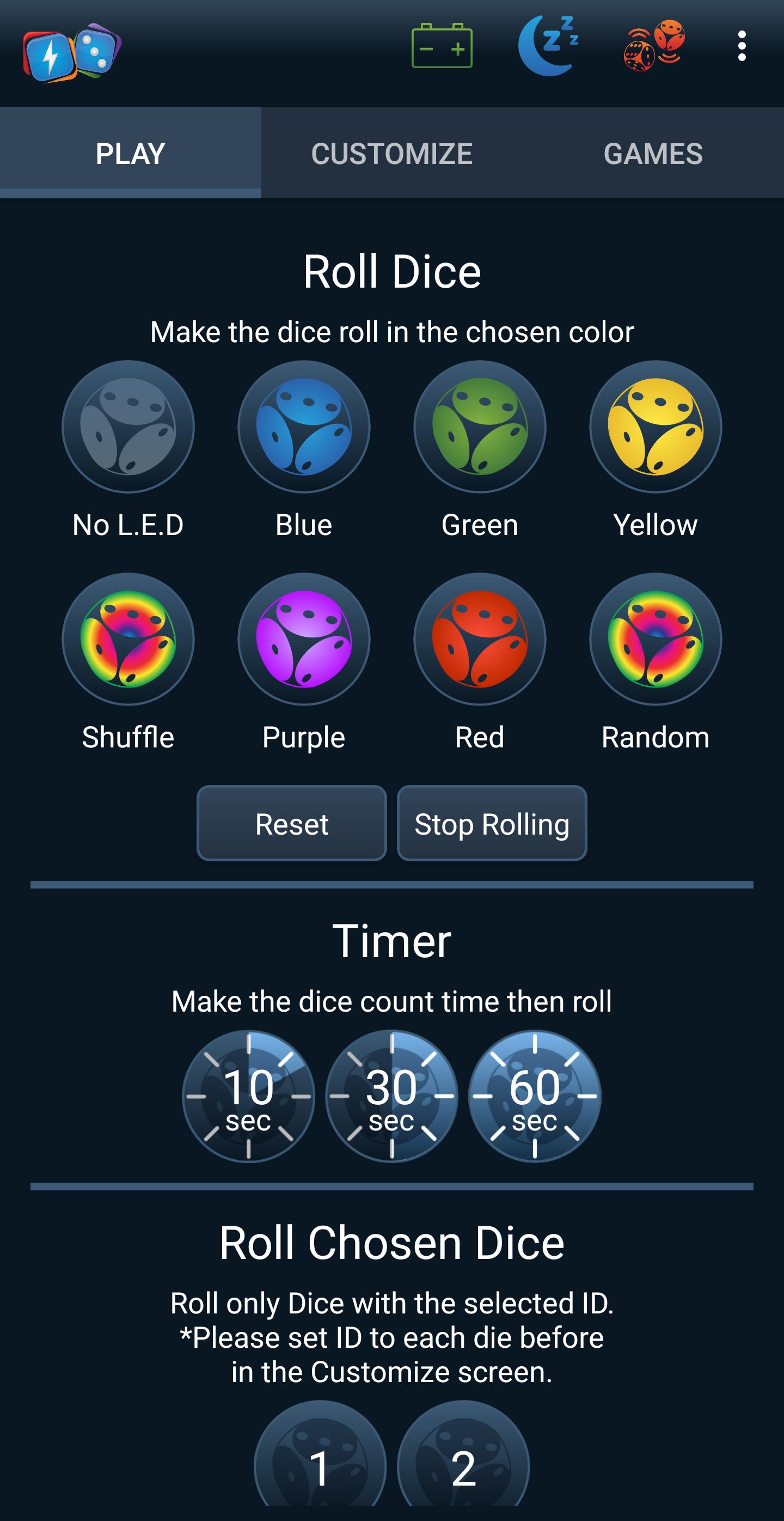Viewport: 784px width, 1521px height.
Task: Pick Red for the dice roll
Action: coord(480,640)
